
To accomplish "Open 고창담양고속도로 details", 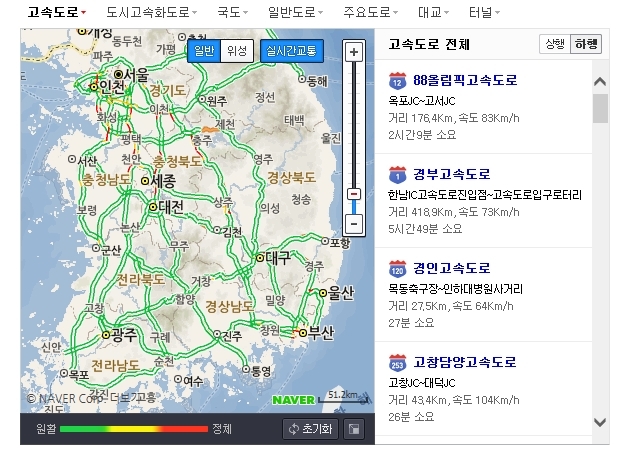I will [x=465, y=362].
